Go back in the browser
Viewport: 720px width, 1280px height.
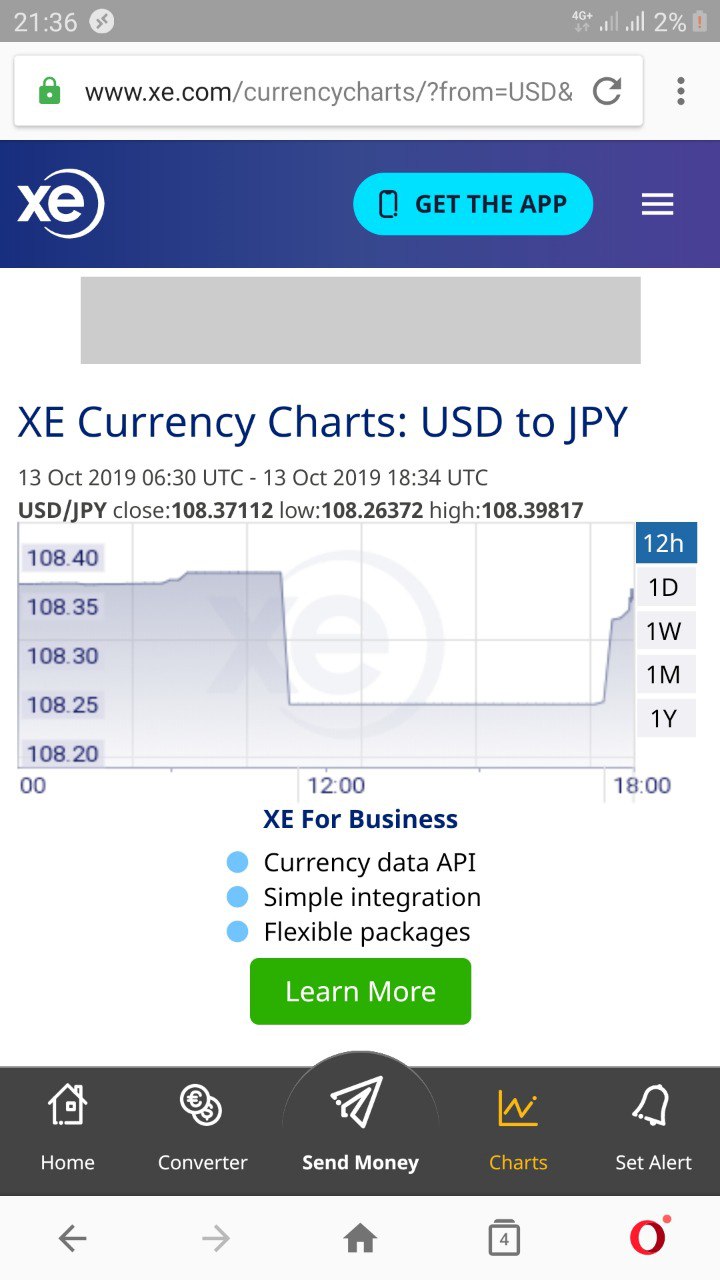tap(73, 1239)
